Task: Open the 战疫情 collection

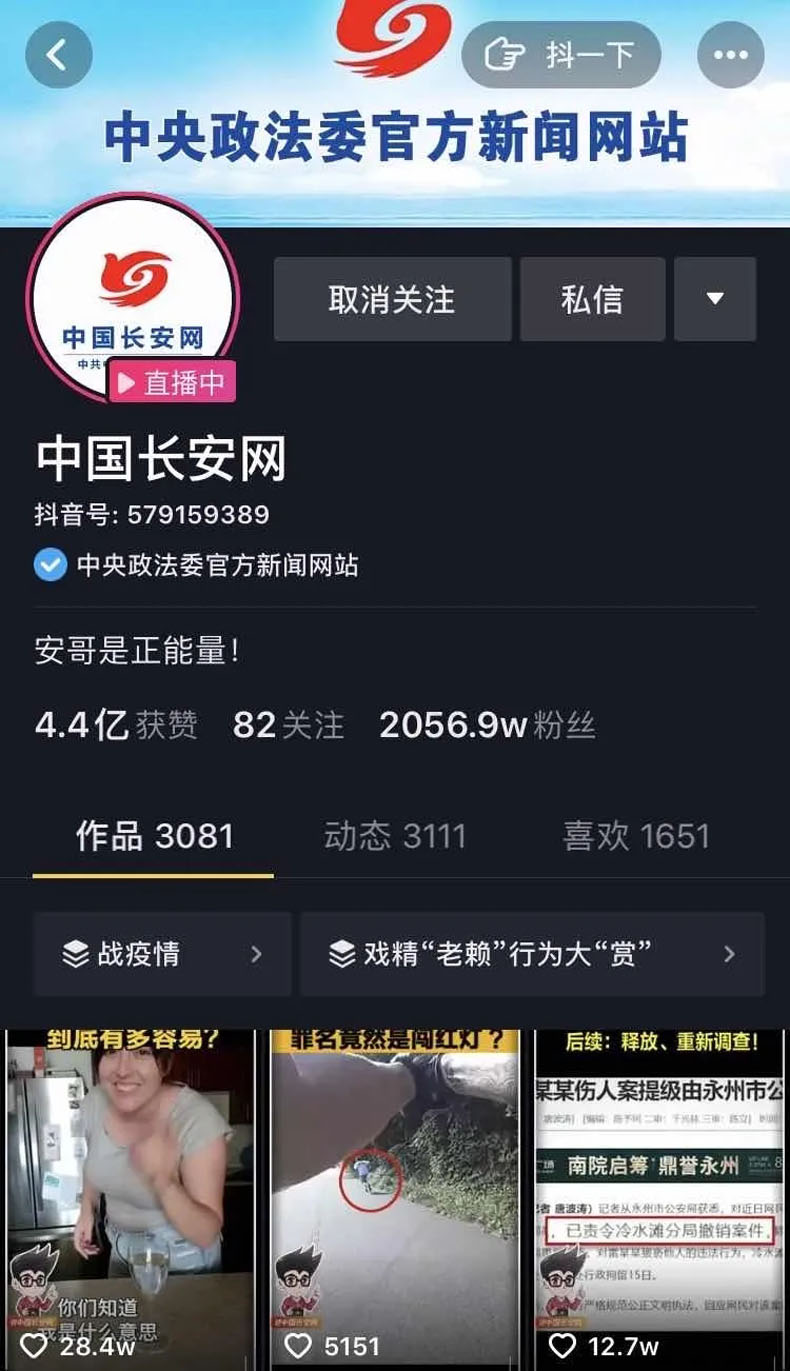Action: point(162,954)
